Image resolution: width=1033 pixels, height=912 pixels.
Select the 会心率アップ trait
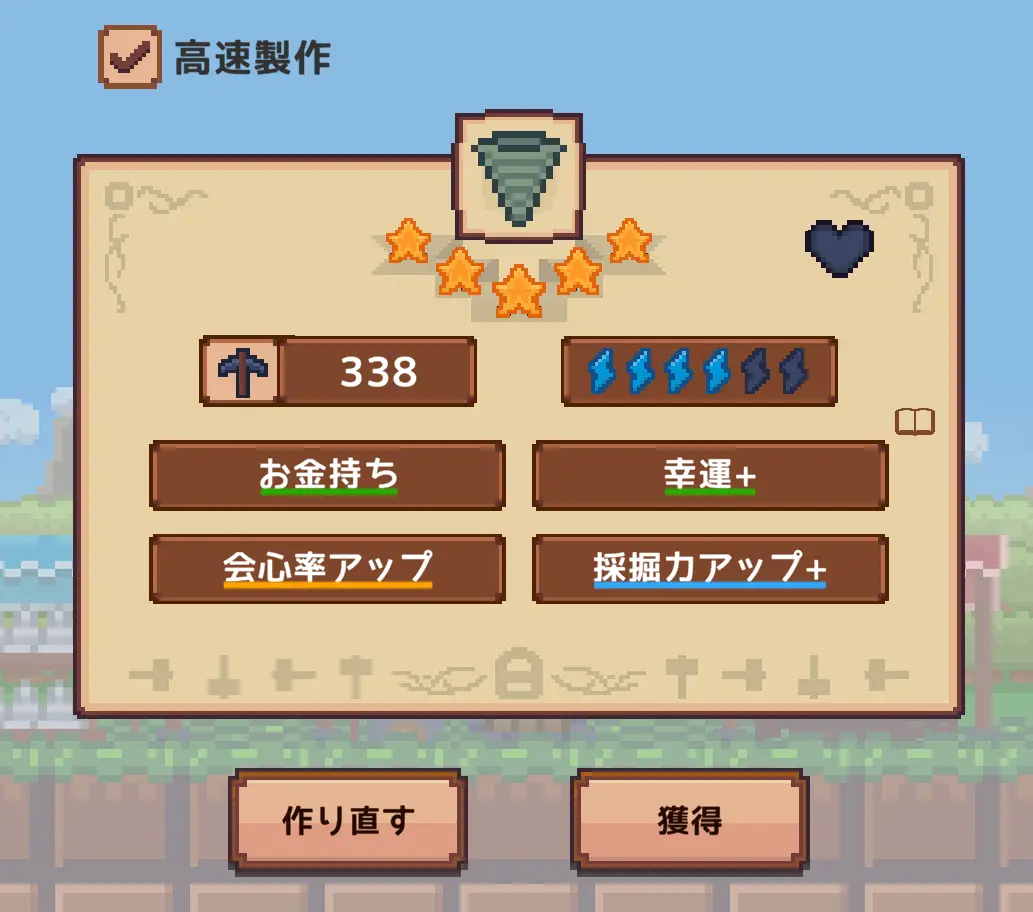[x=327, y=569]
